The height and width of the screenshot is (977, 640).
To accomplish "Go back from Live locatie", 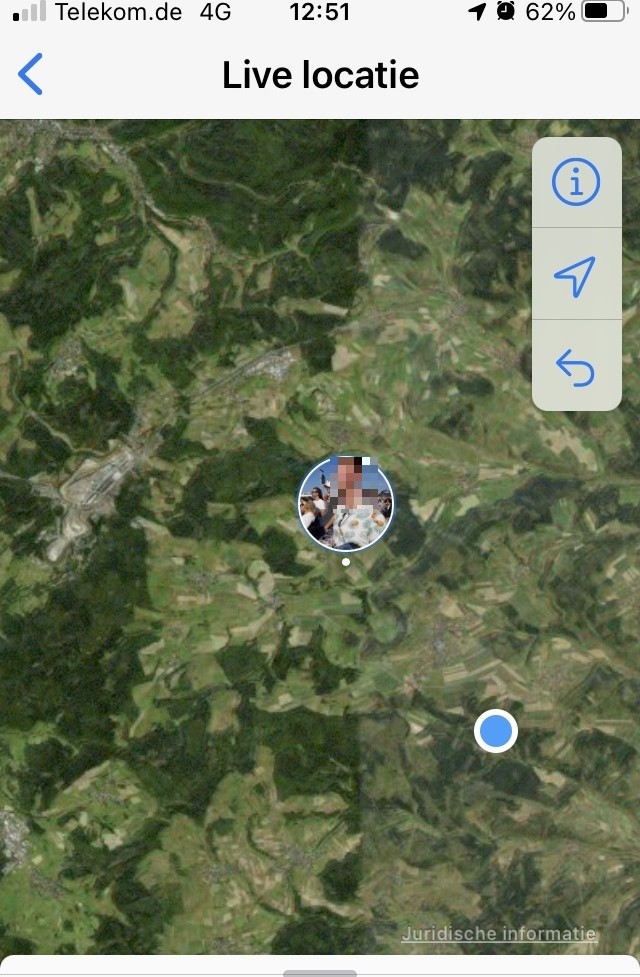I will click(31, 75).
